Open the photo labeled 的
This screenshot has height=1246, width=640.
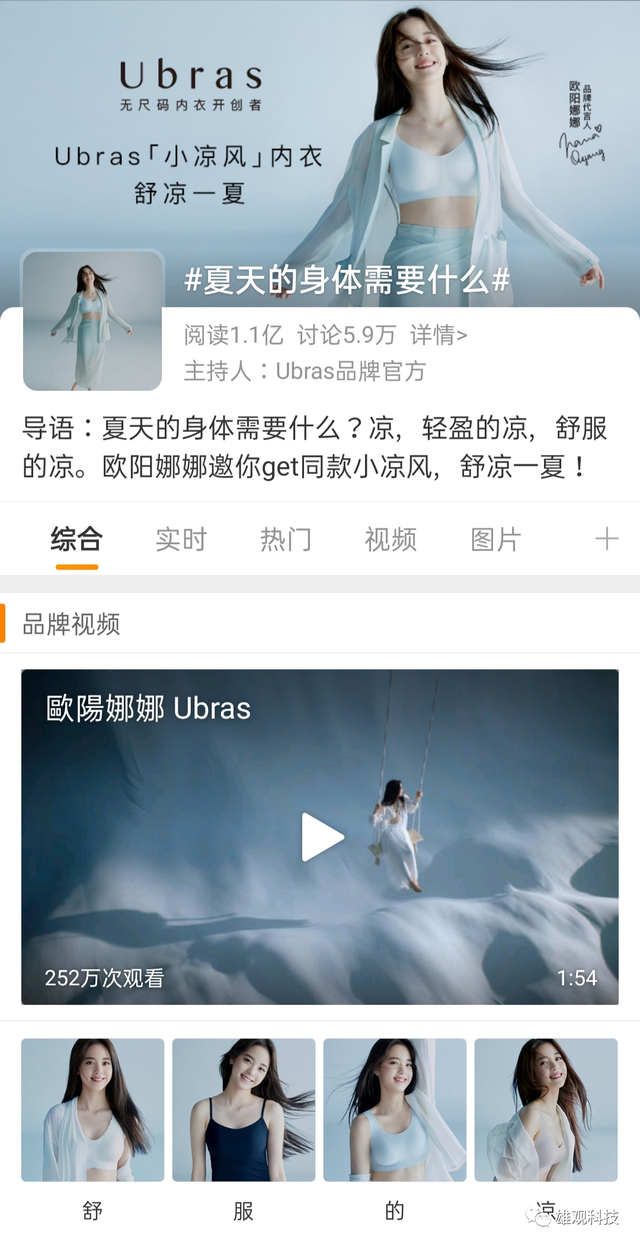(394, 1110)
